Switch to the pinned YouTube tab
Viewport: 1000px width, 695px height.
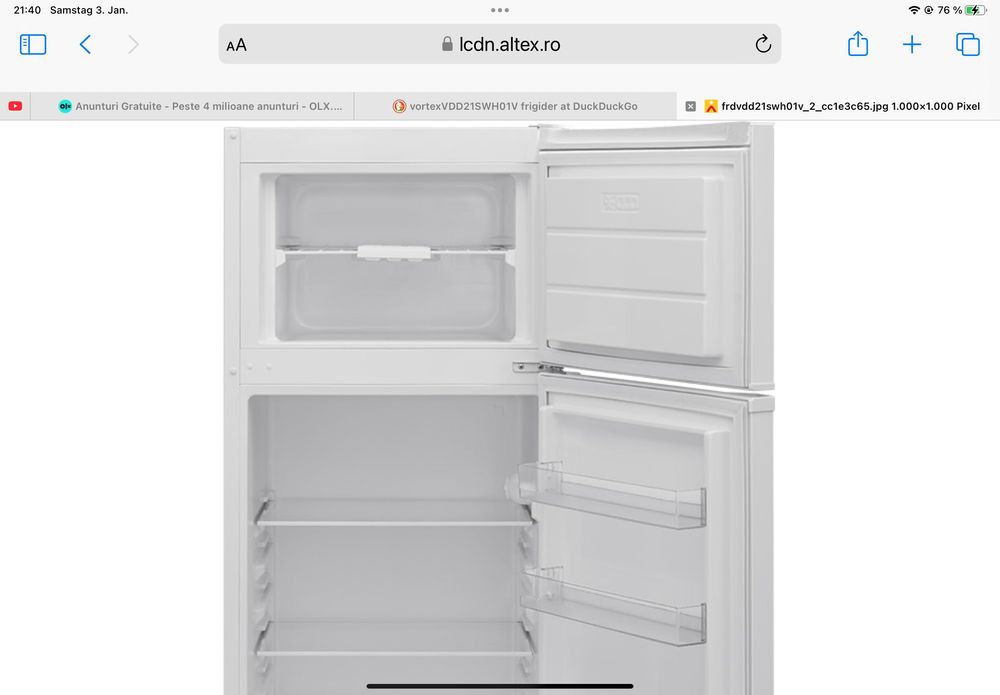pos(15,106)
